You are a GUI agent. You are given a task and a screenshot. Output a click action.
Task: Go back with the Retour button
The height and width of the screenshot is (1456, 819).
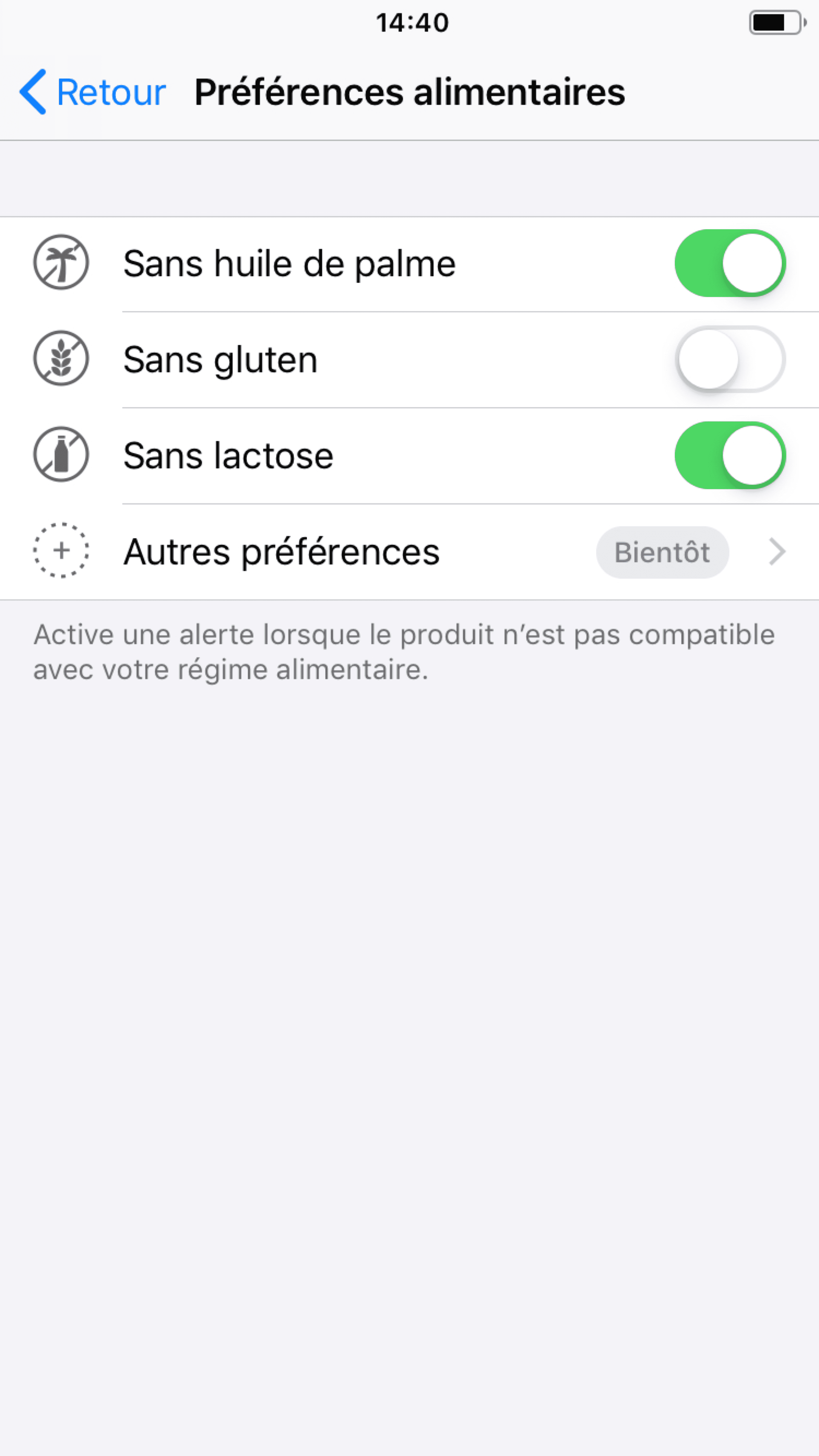coord(92,92)
